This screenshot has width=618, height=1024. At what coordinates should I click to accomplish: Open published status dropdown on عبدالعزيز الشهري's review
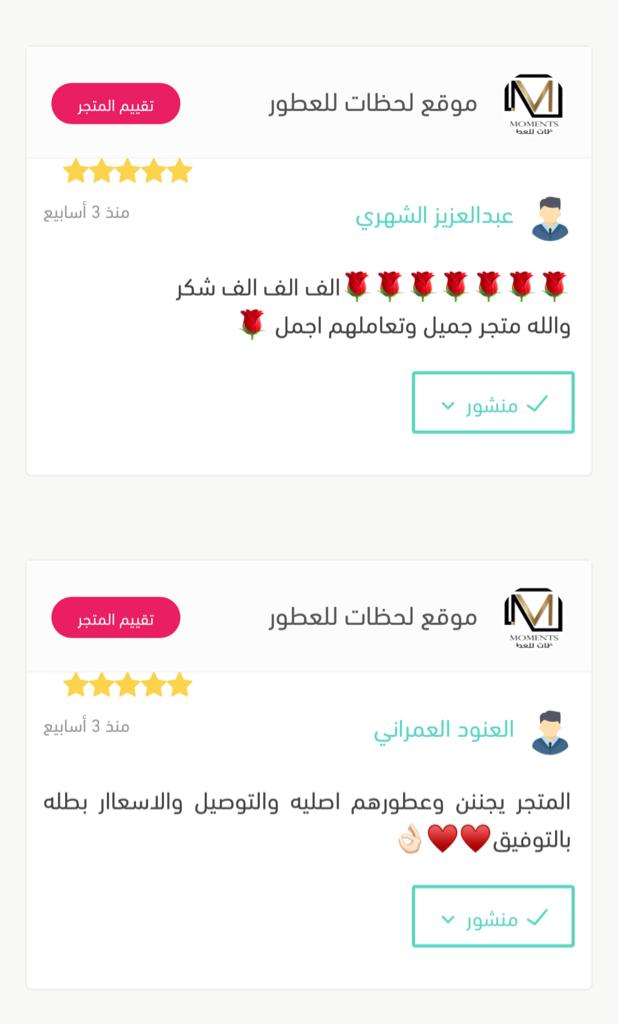tap(493, 403)
